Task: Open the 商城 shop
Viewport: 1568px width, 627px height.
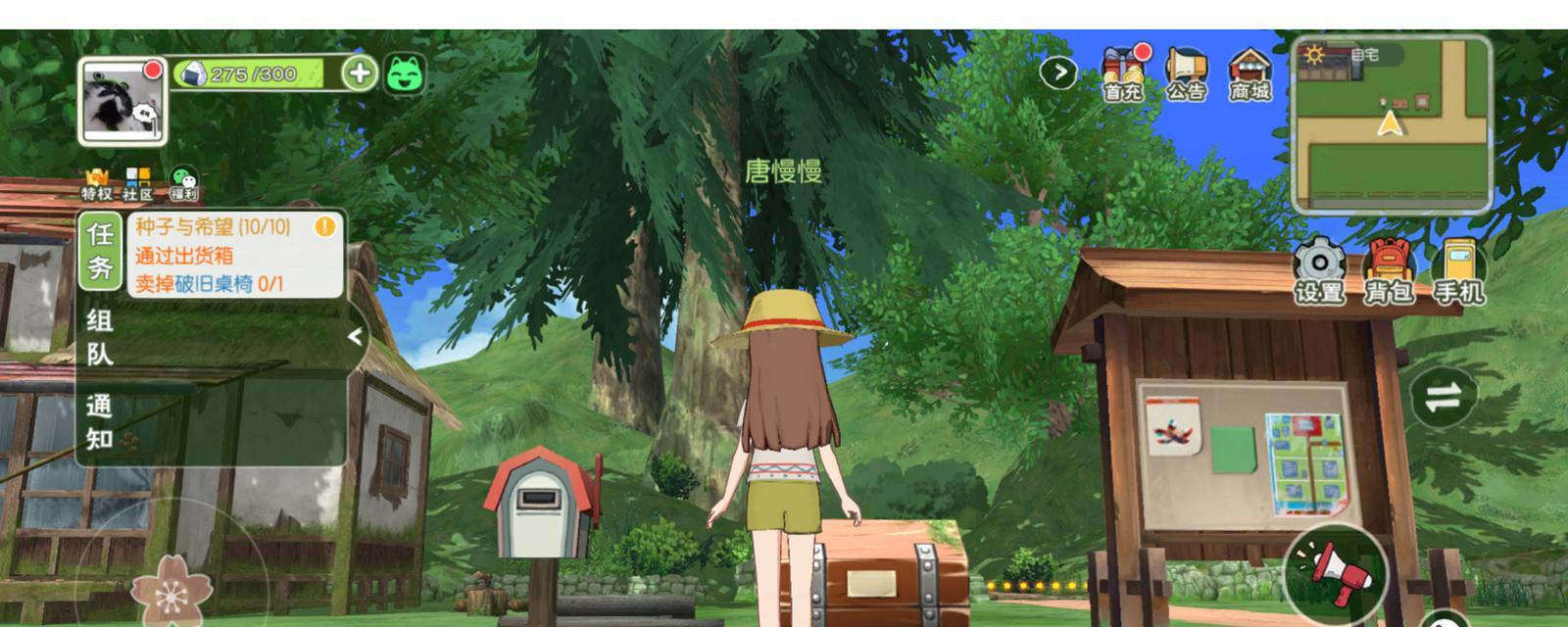Action: tap(1249, 74)
